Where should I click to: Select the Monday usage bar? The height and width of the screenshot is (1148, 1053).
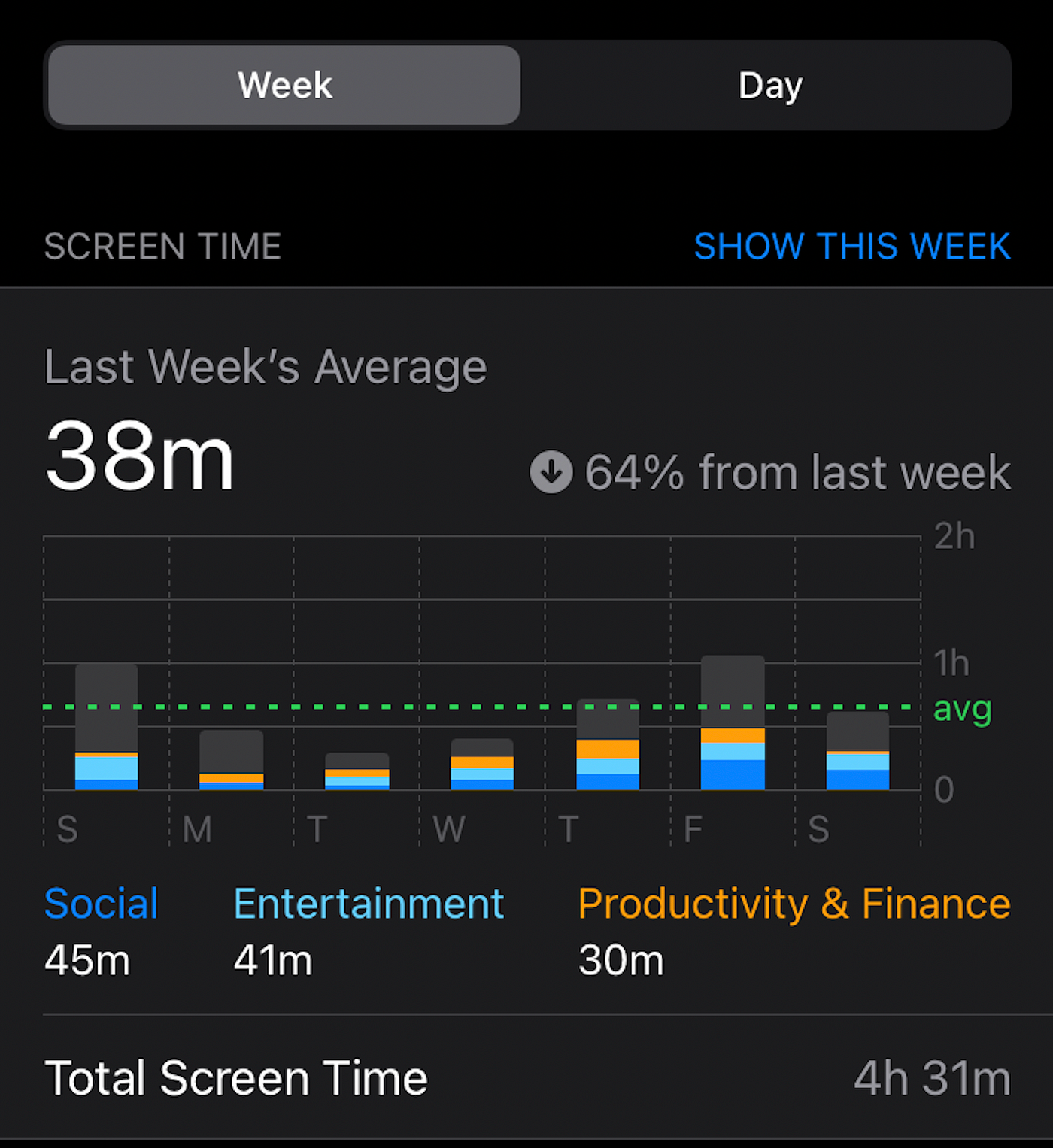(231, 759)
